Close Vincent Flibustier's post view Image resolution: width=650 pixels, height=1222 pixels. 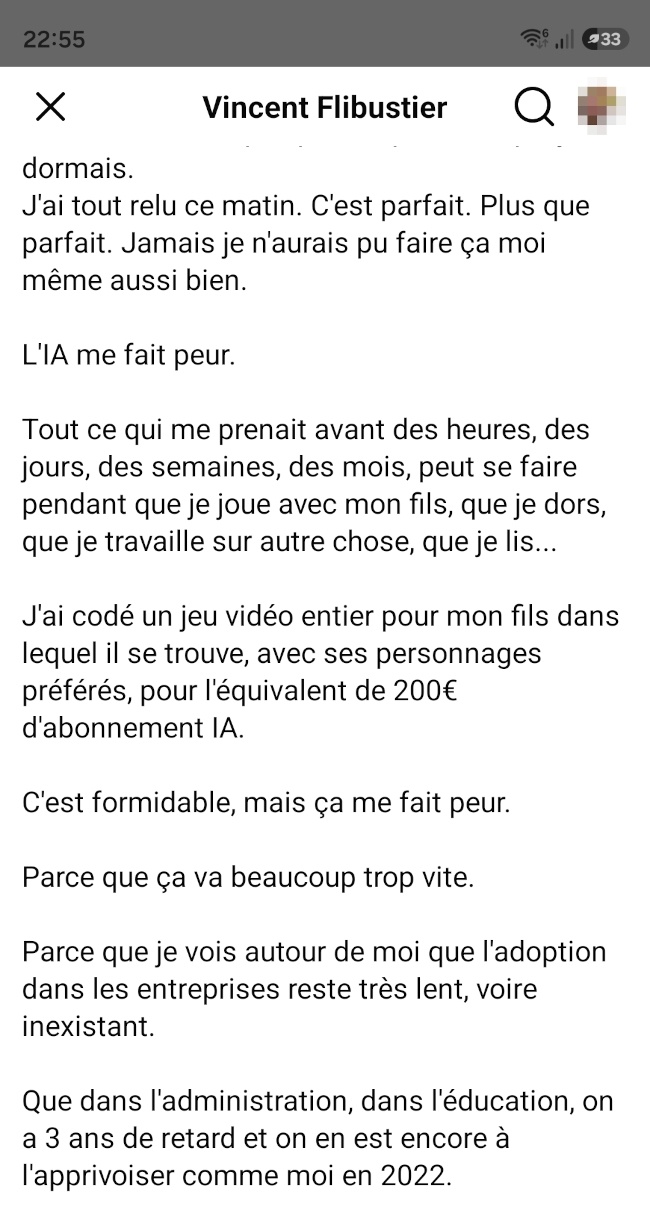click(x=50, y=107)
